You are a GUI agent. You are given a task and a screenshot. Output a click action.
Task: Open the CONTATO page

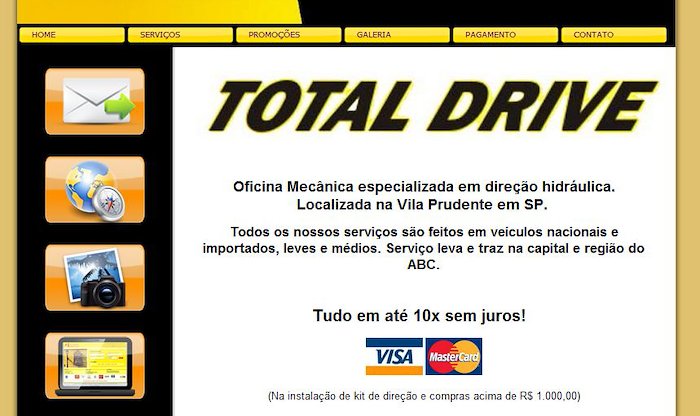point(614,35)
